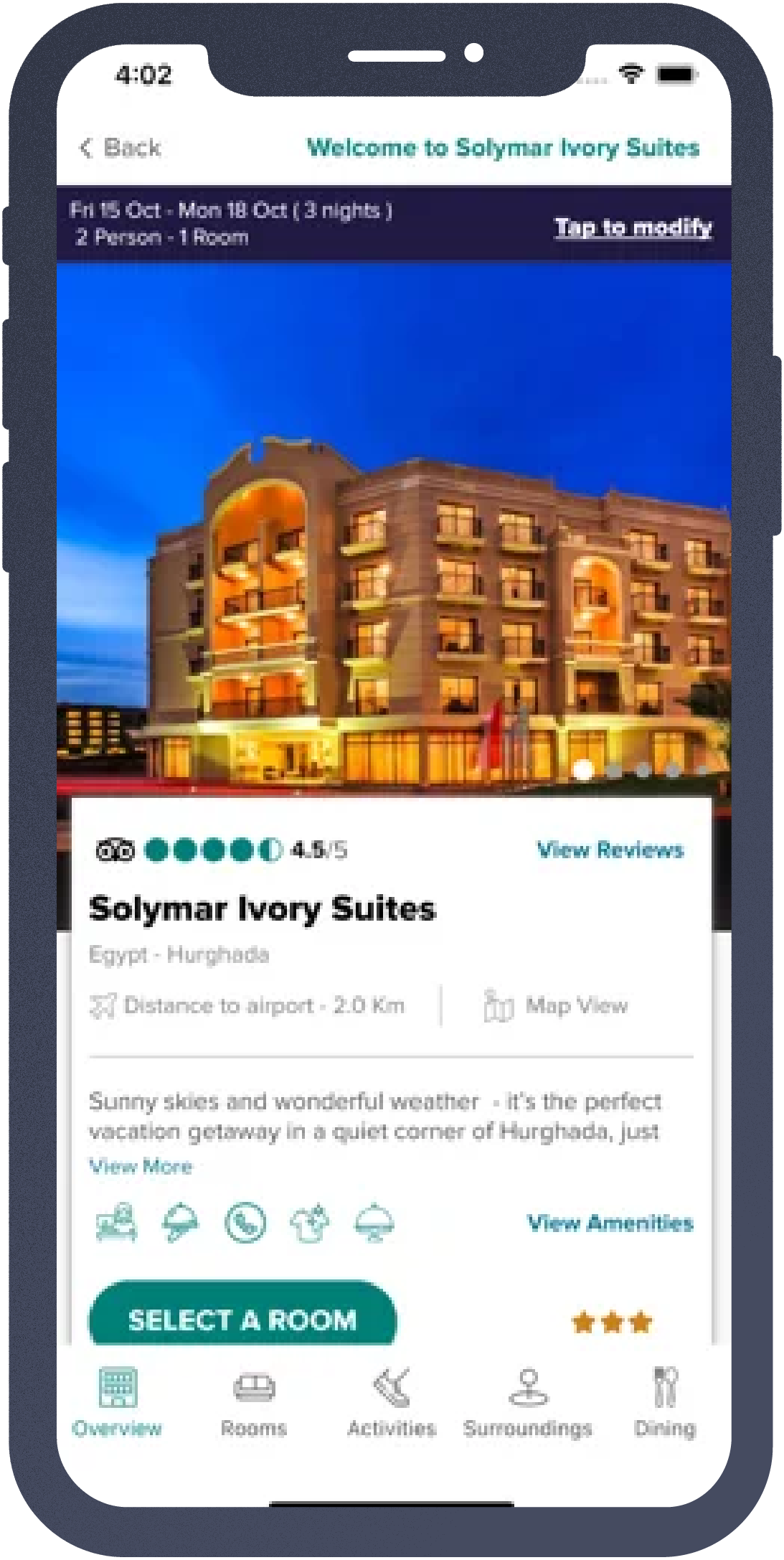The width and height of the screenshot is (784, 1560).
Task: Switch to the Activities tab
Action: click(392, 1404)
